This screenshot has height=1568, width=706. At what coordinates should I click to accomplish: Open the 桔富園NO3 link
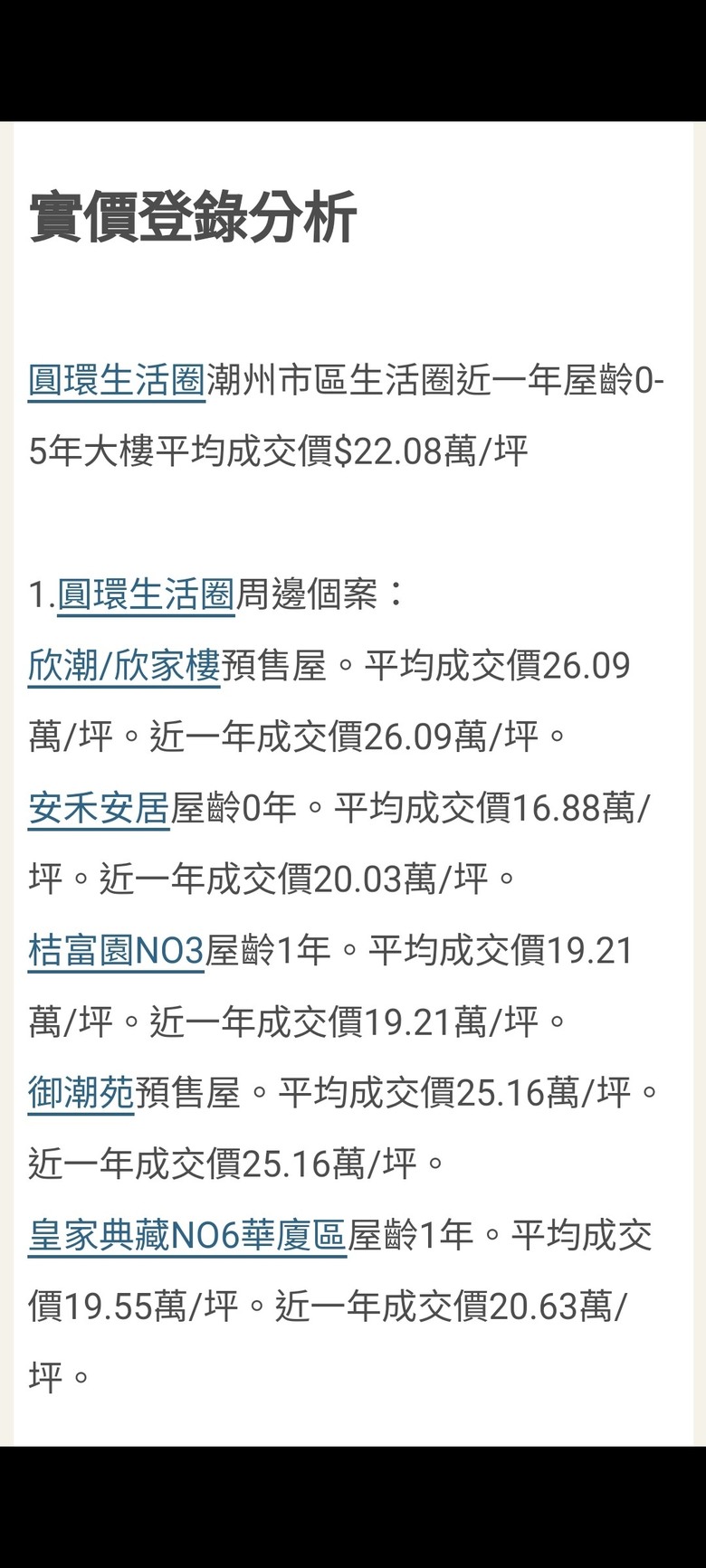116,952
